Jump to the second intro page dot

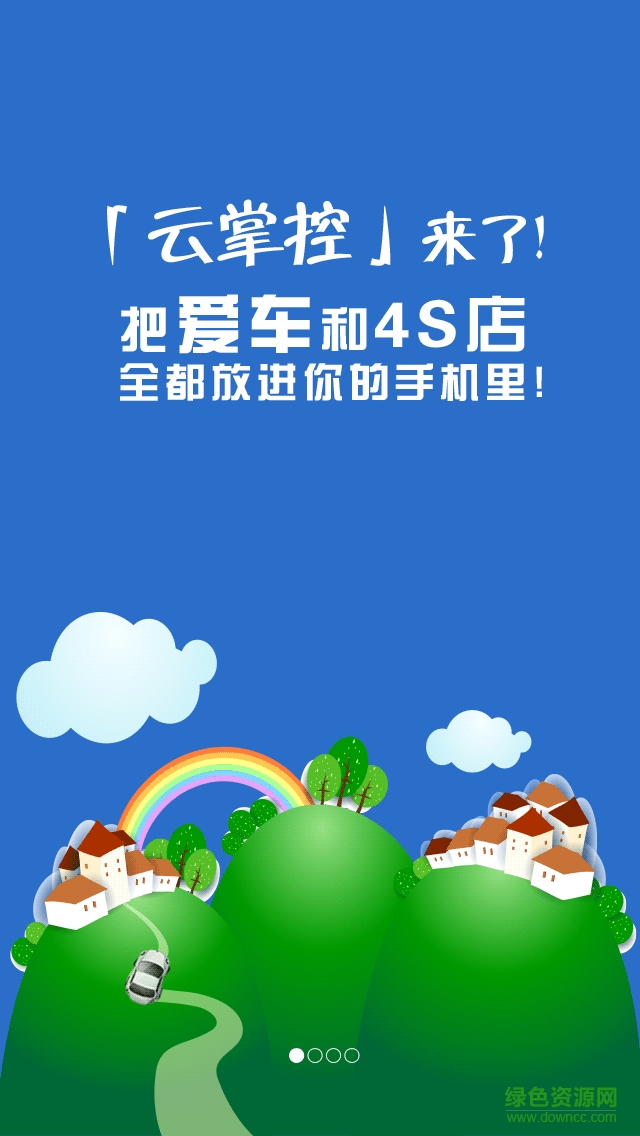pos(315,1055)
